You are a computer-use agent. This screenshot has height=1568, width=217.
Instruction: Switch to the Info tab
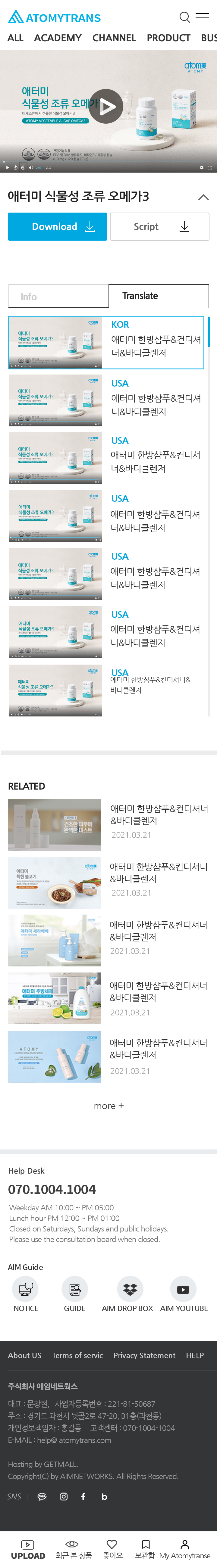pyautogui.click(x=58, y=296)
